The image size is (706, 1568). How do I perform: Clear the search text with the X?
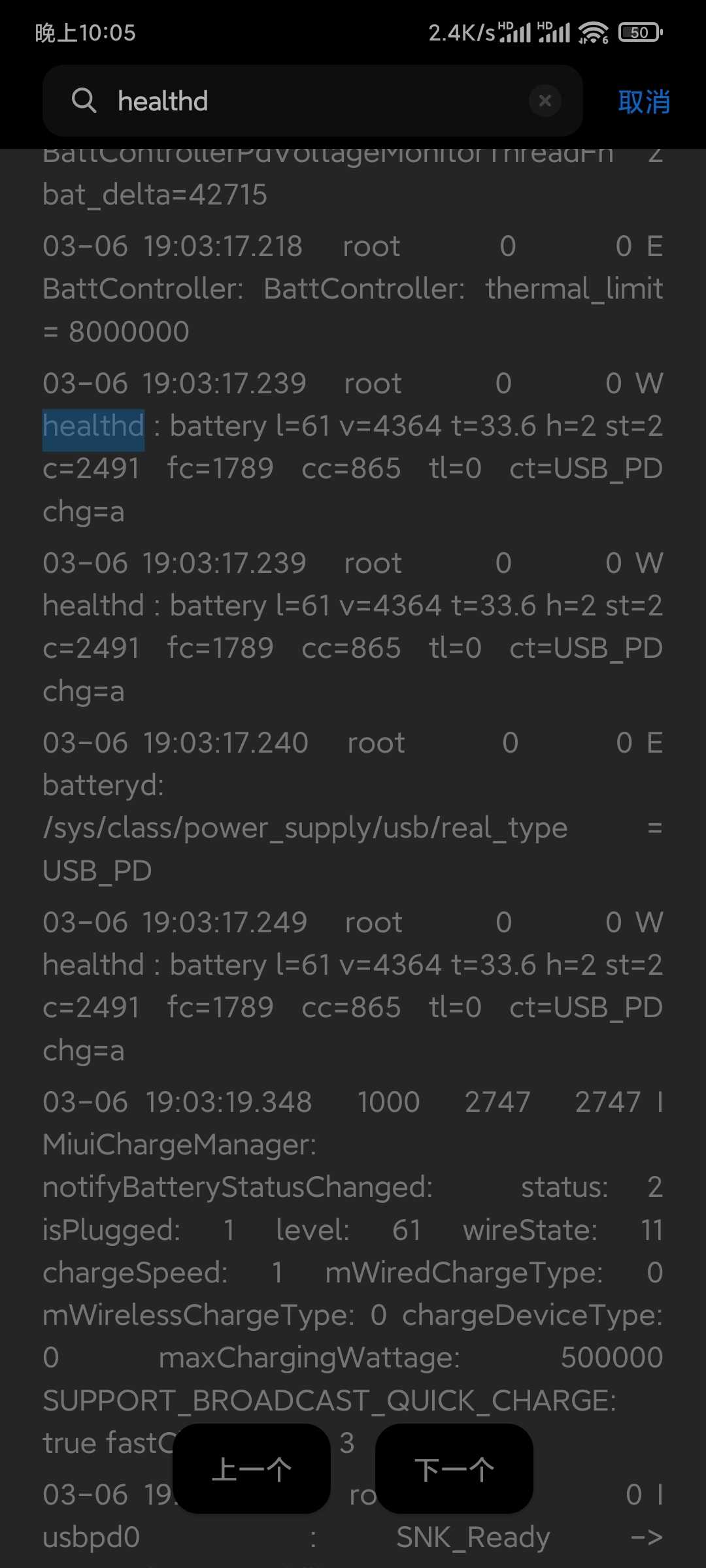545,101
